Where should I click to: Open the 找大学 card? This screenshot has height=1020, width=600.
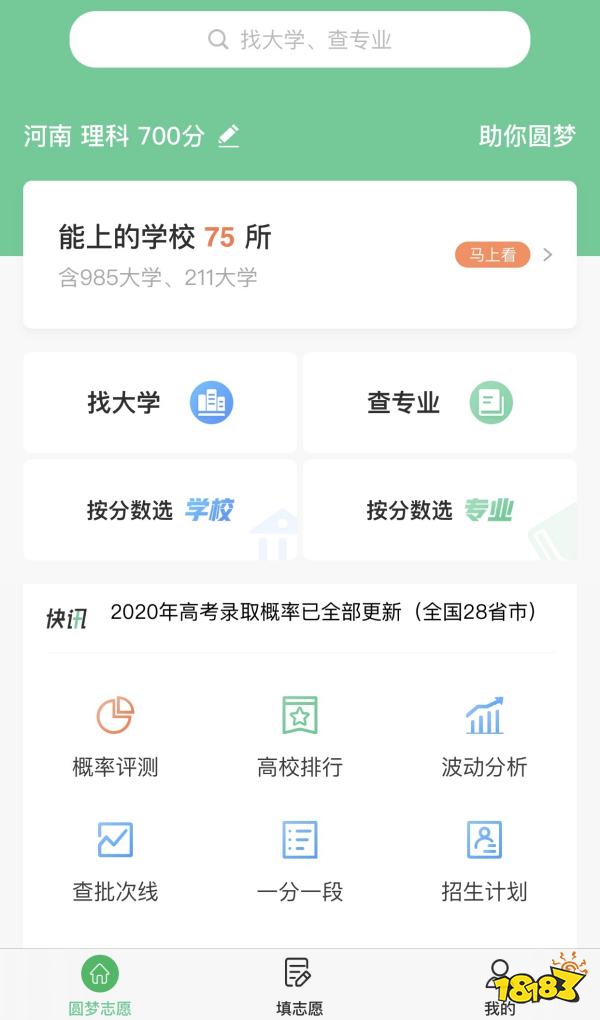(160, 403)
